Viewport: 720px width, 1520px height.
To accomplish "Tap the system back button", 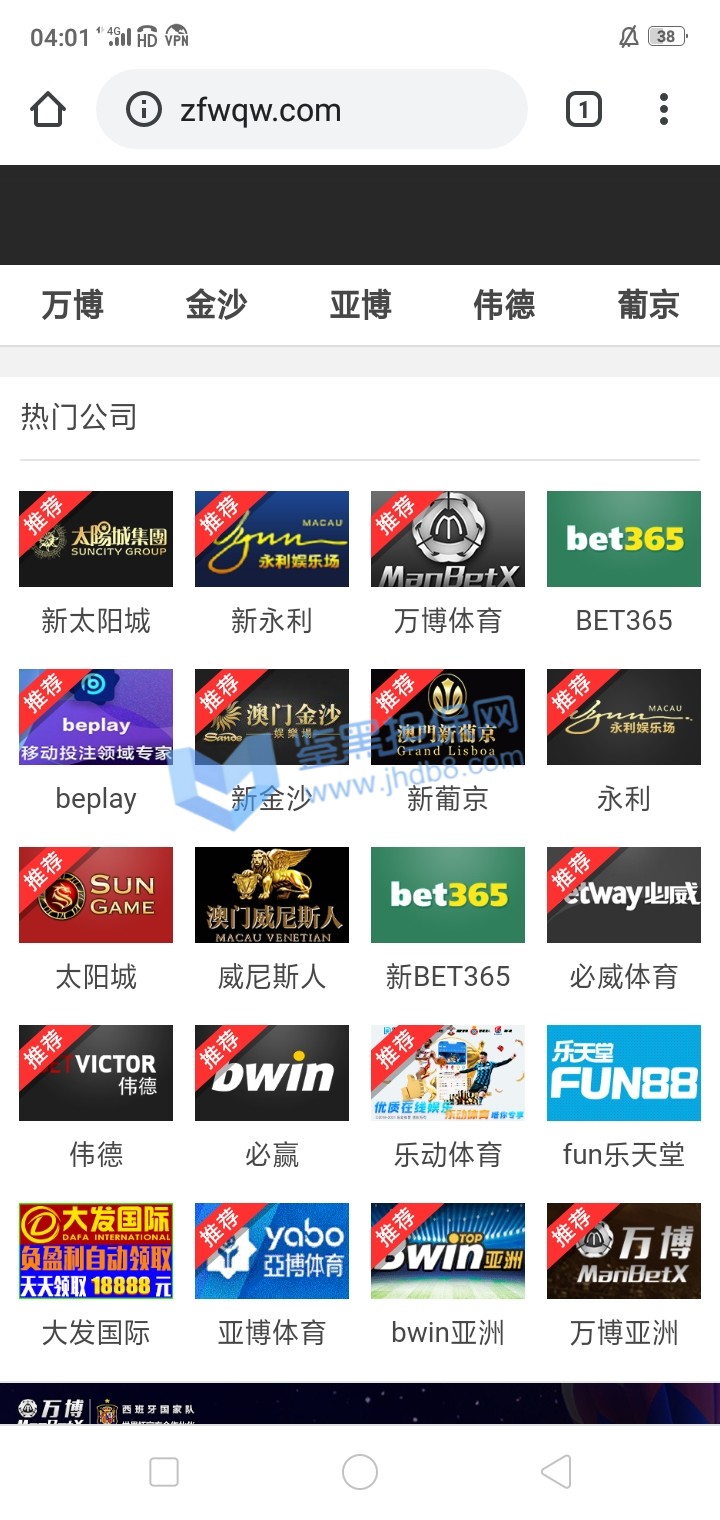I will coord(556,1472).
